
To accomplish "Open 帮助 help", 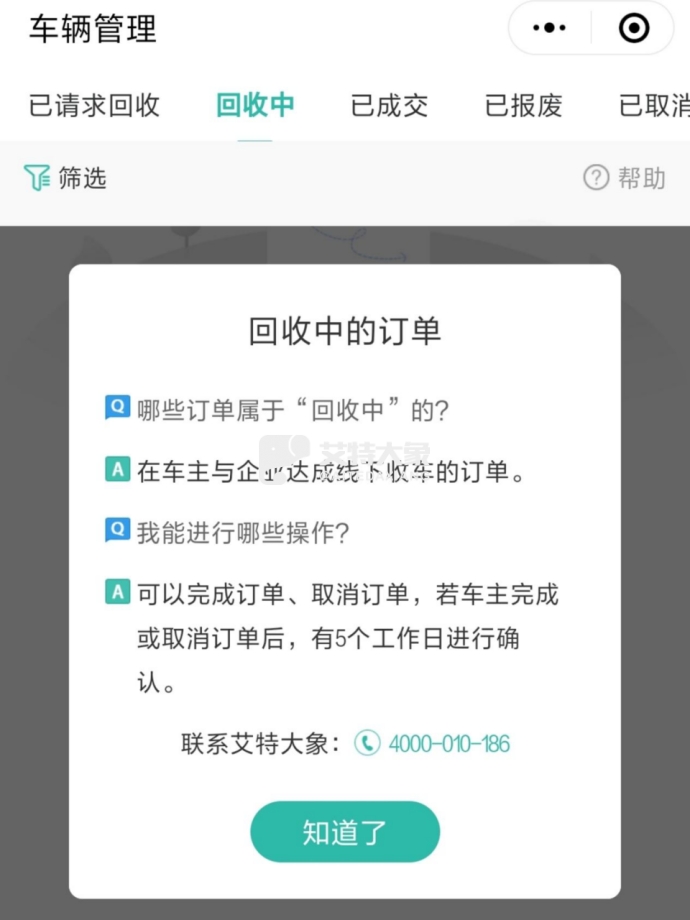I will [x=624, y=178].
